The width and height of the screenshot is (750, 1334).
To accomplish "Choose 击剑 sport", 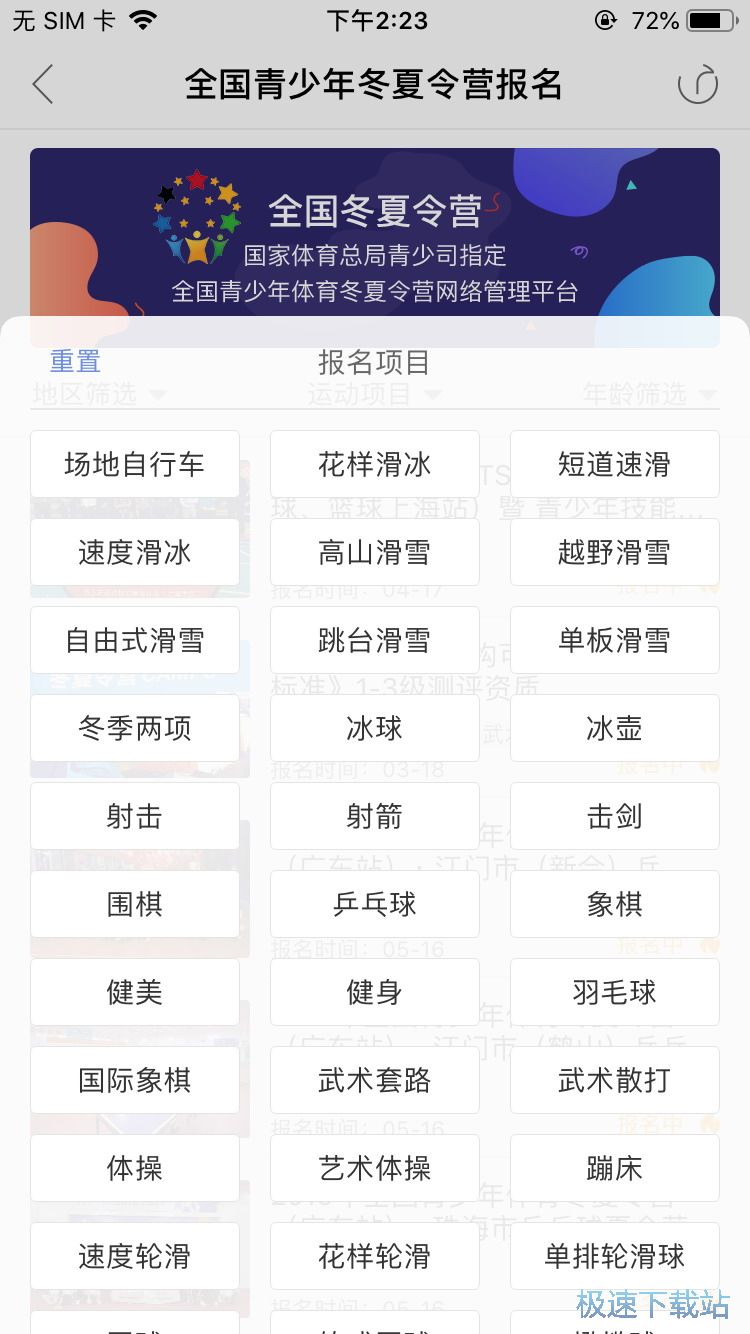I will pyautogui.click(x=614, y=816).
